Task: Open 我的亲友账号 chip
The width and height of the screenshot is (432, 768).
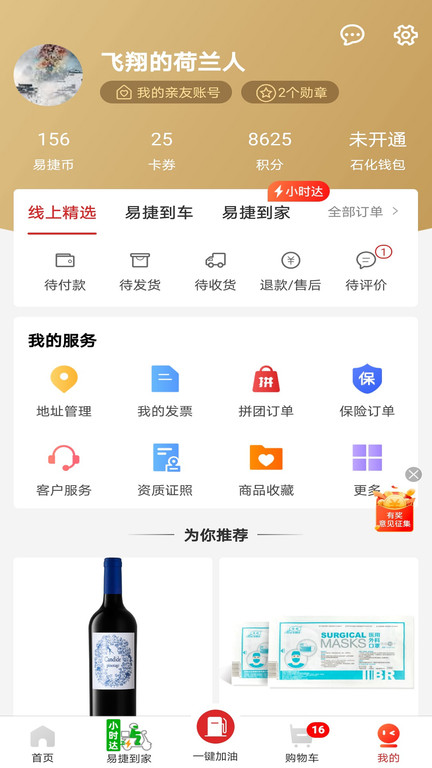Action: click(166, 92)
